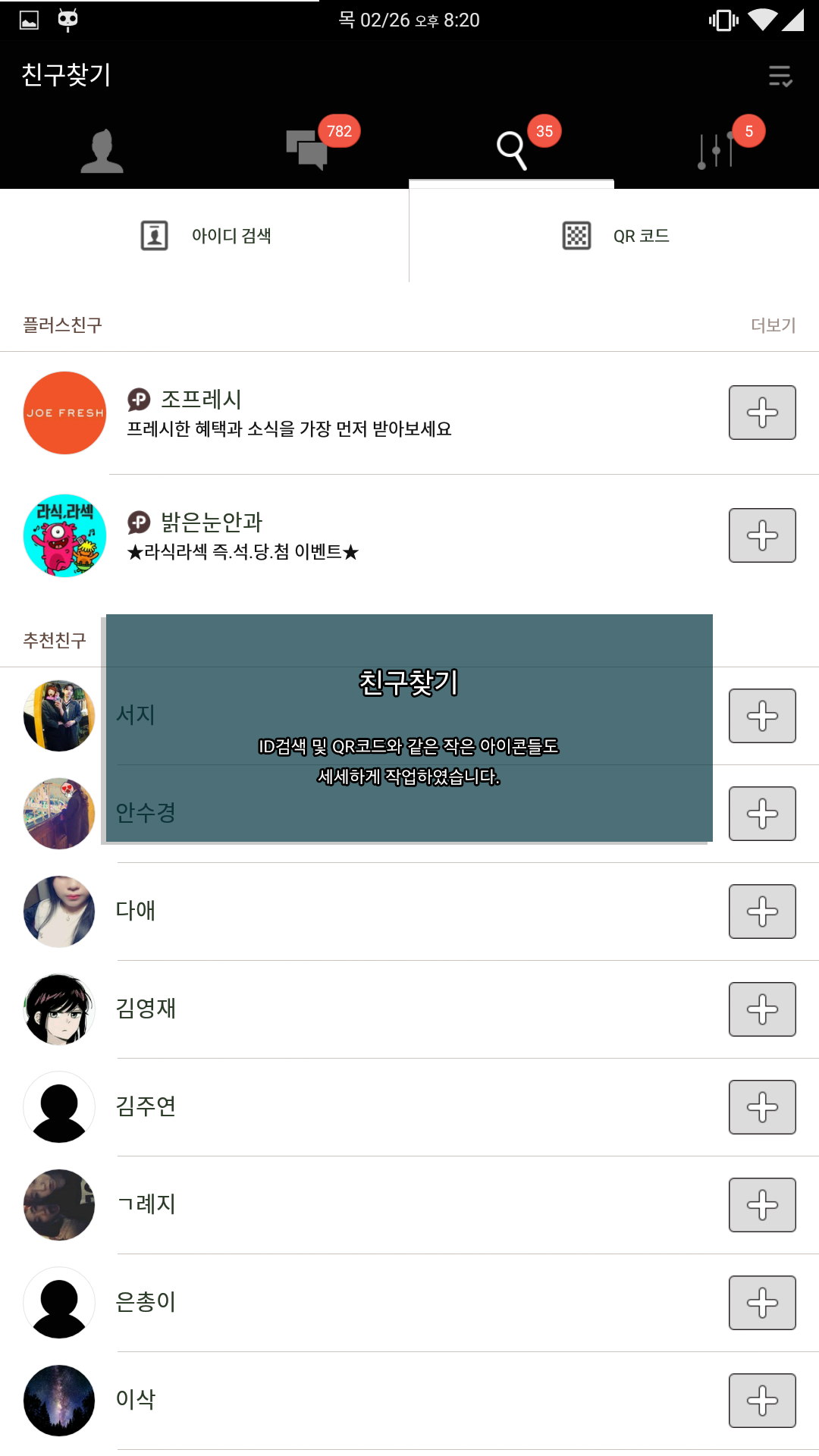The image size is (819, 1456).
Task: Add 조프레시 as a plus friend
Action: (x=762, y=413)
